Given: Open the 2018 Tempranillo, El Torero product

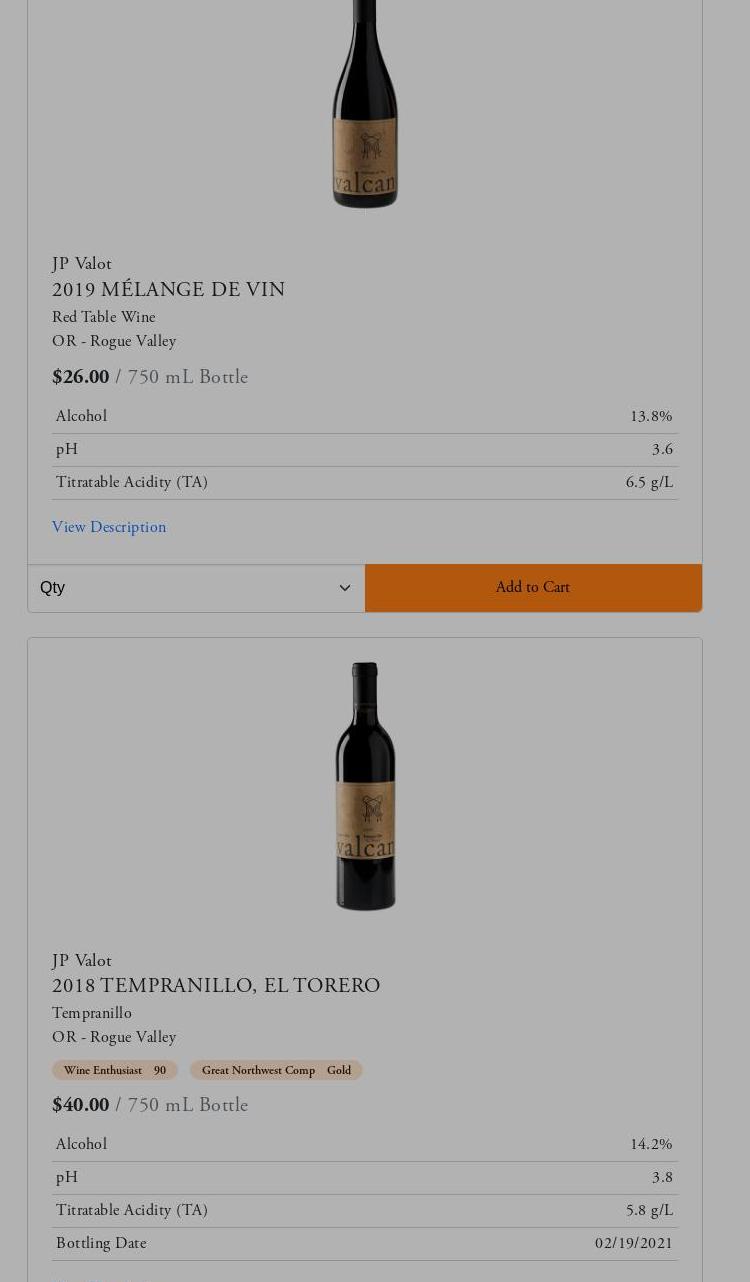Looking at the screenshot, I should tap(216, 985).
